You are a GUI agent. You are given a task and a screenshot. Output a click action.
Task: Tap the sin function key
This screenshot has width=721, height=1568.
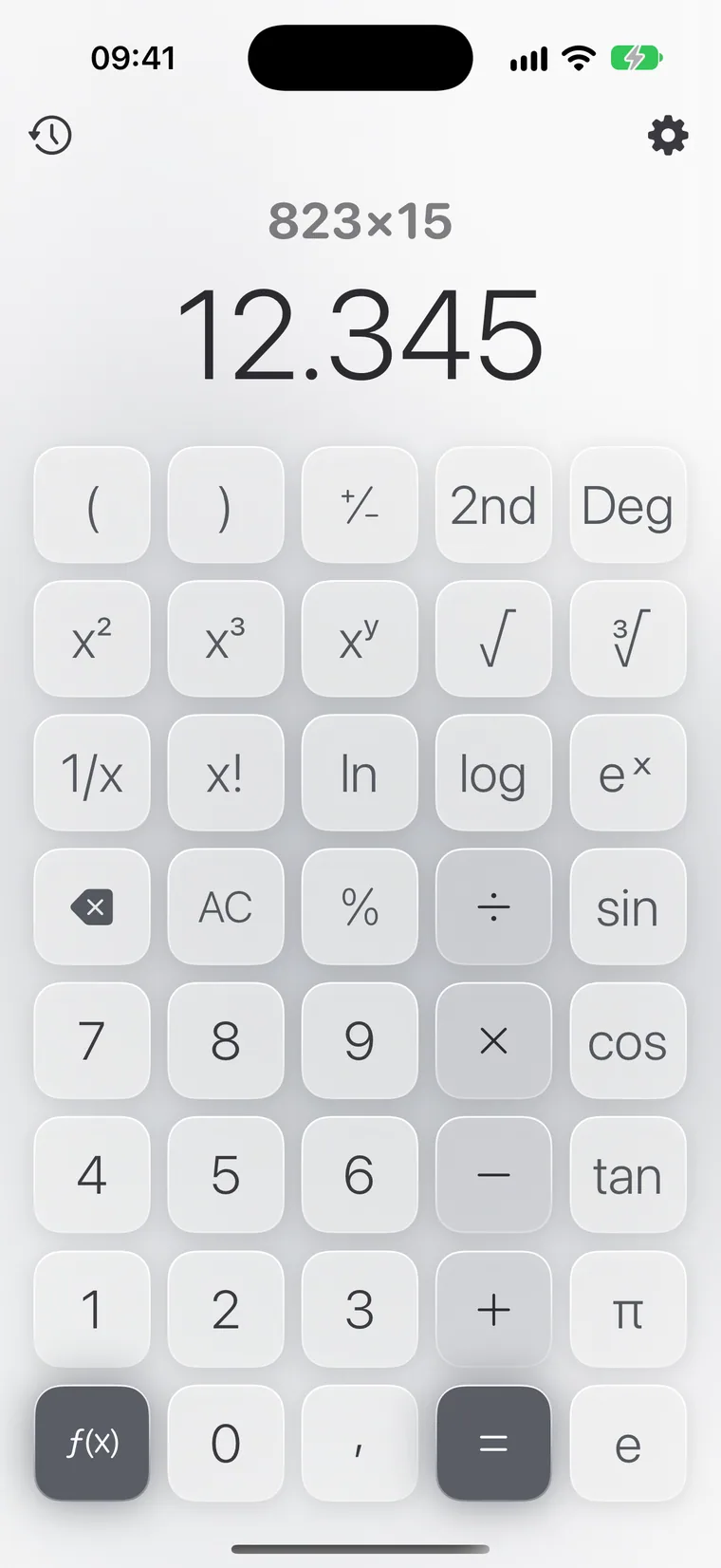(627, 906)
